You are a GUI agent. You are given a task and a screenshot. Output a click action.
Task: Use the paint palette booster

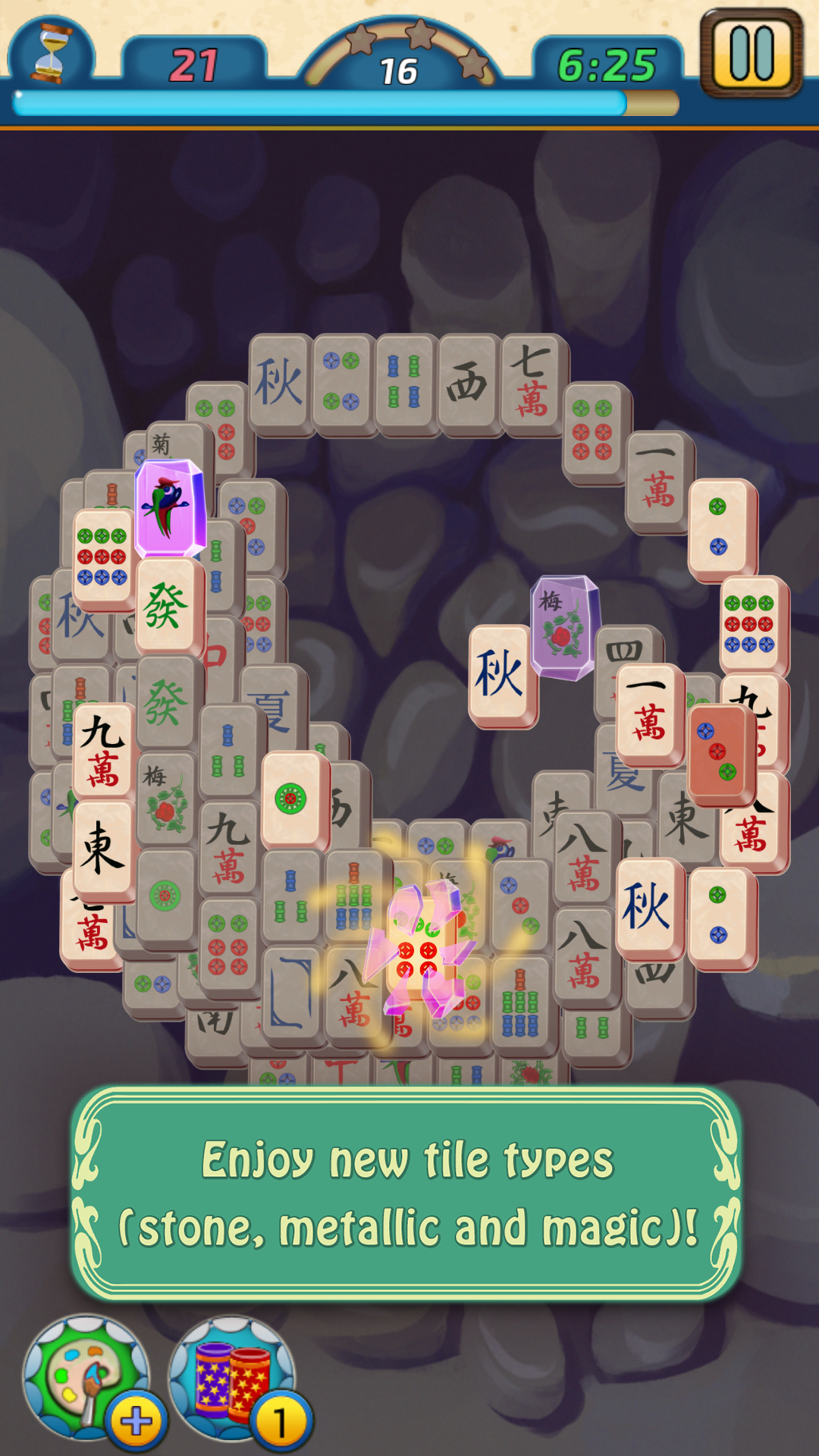point(85,1376)
